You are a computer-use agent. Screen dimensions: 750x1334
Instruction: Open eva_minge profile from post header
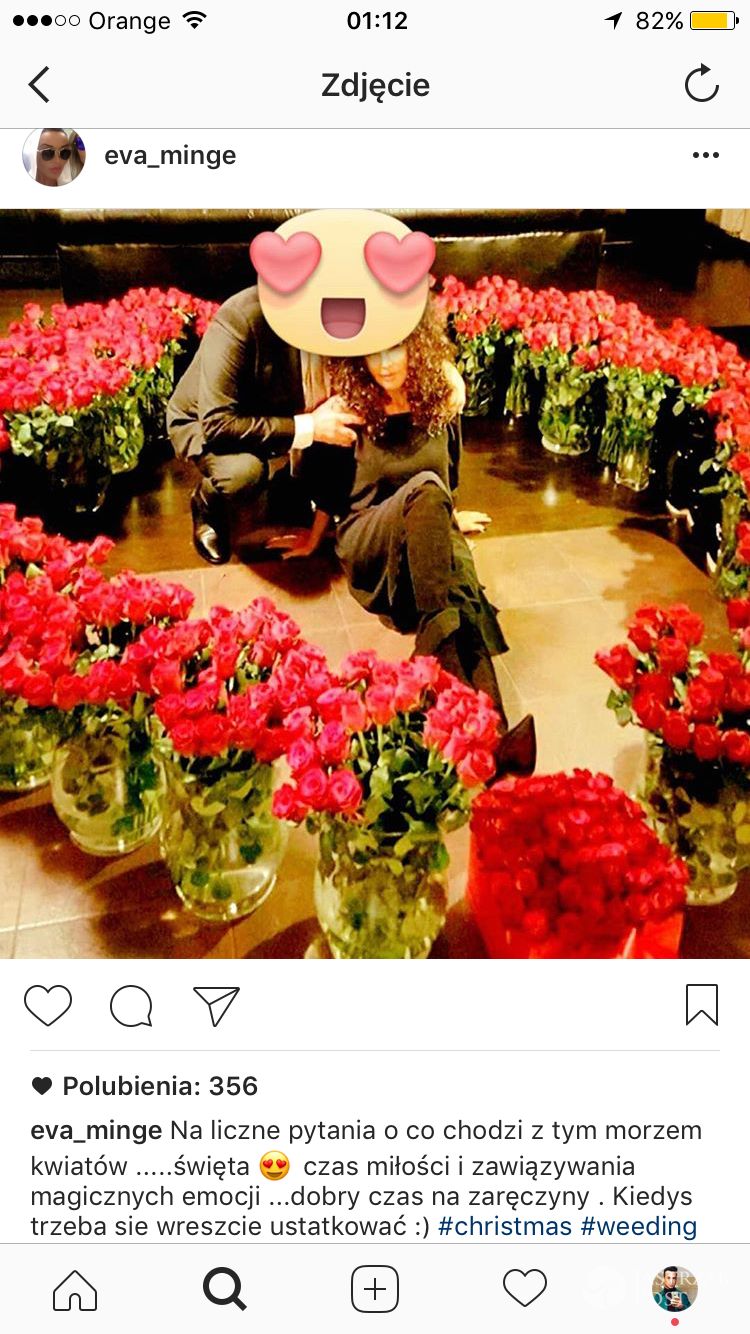170,156
